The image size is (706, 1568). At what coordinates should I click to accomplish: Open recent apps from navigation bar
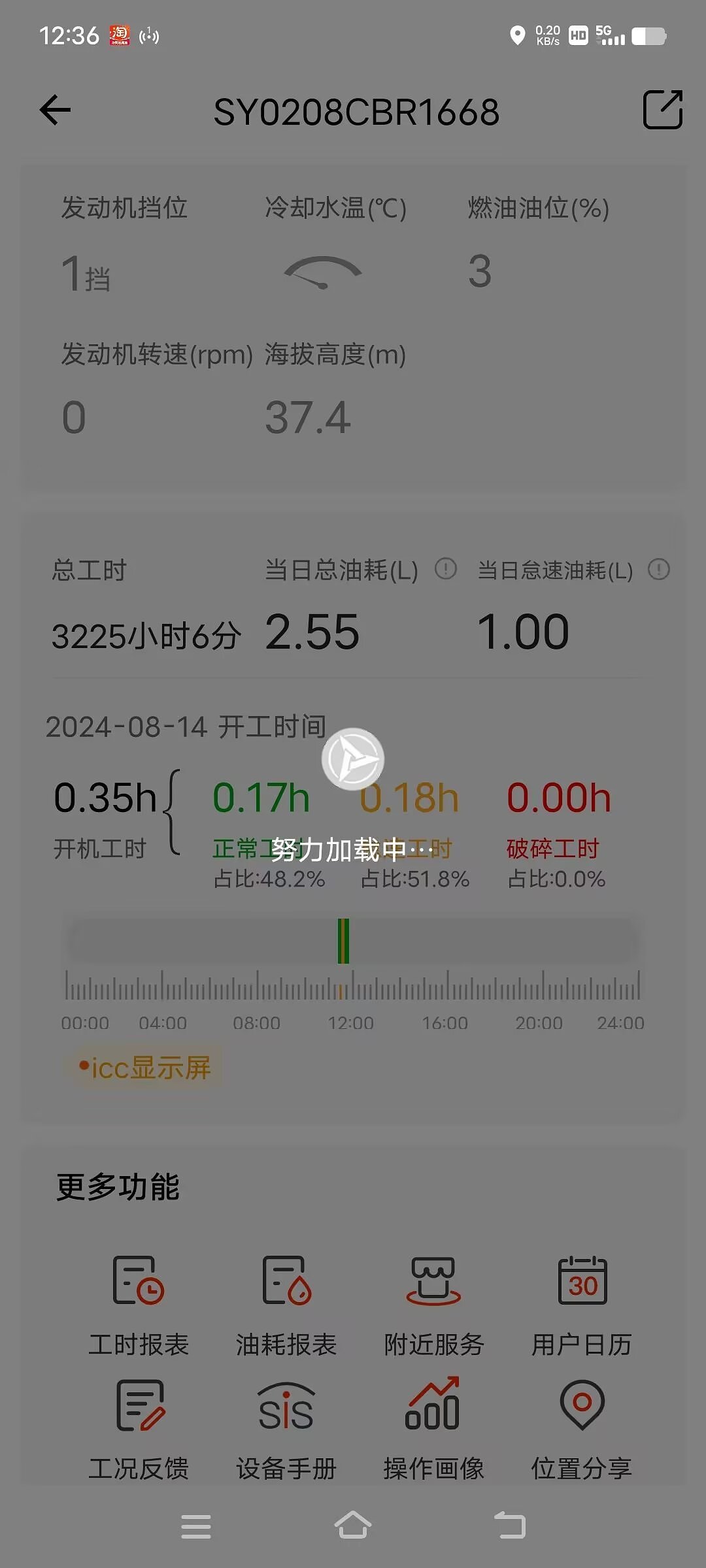196,1526
